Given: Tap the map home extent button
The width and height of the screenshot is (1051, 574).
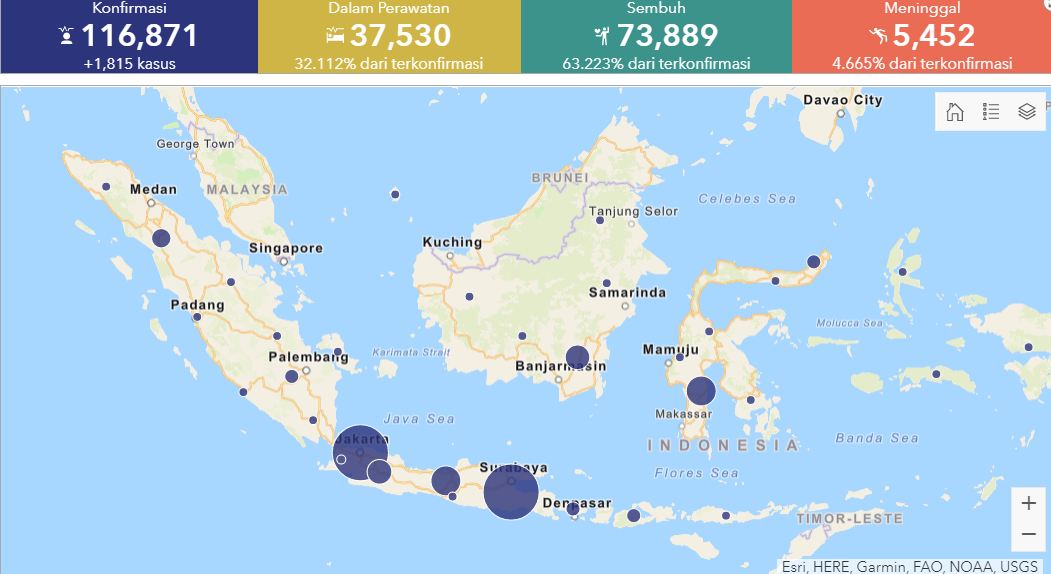Looking at the screenshot, I should click(x=955, y=112).
